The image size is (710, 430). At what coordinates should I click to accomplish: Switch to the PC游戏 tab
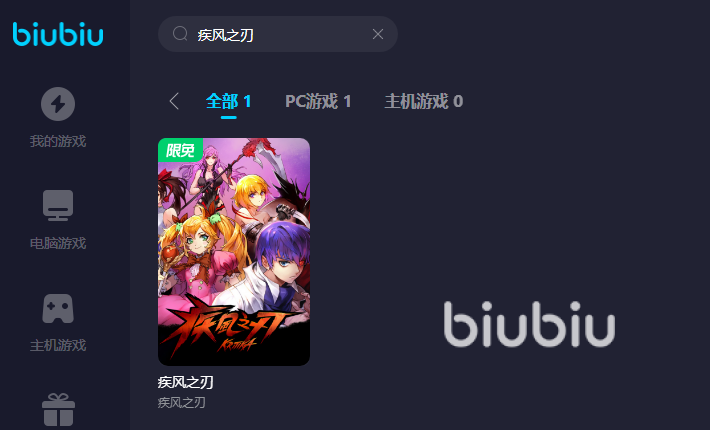(318, 101)
